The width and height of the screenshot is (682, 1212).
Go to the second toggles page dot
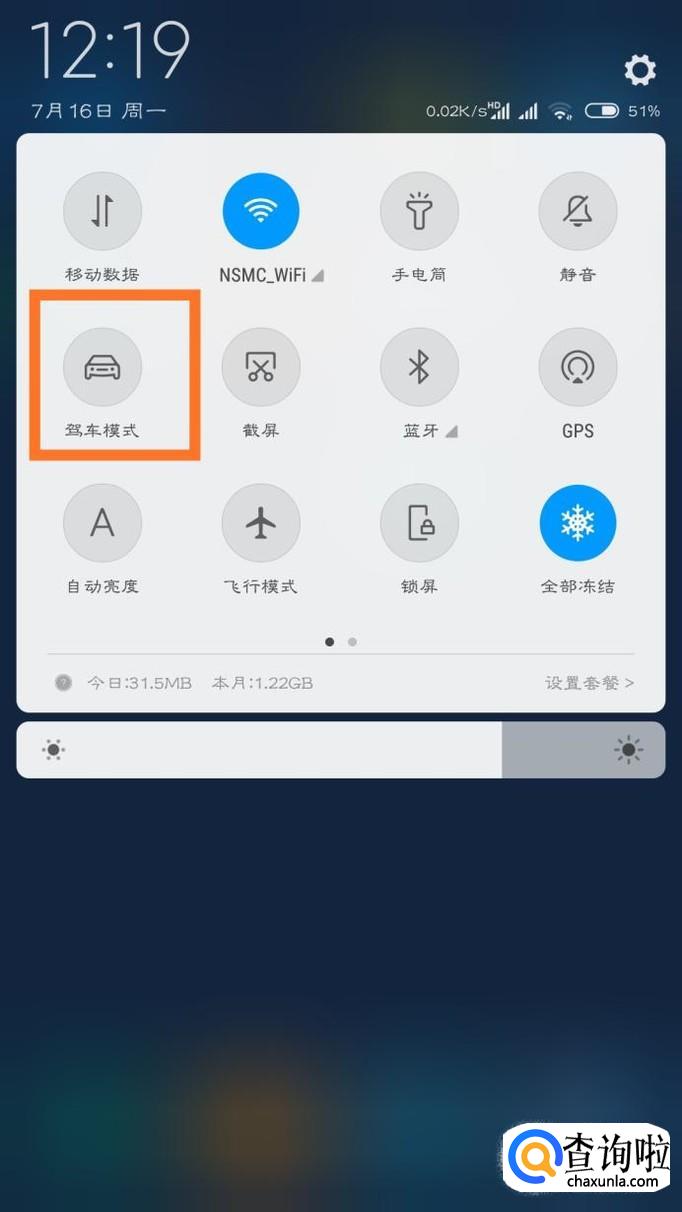click(x=352, y=642)
